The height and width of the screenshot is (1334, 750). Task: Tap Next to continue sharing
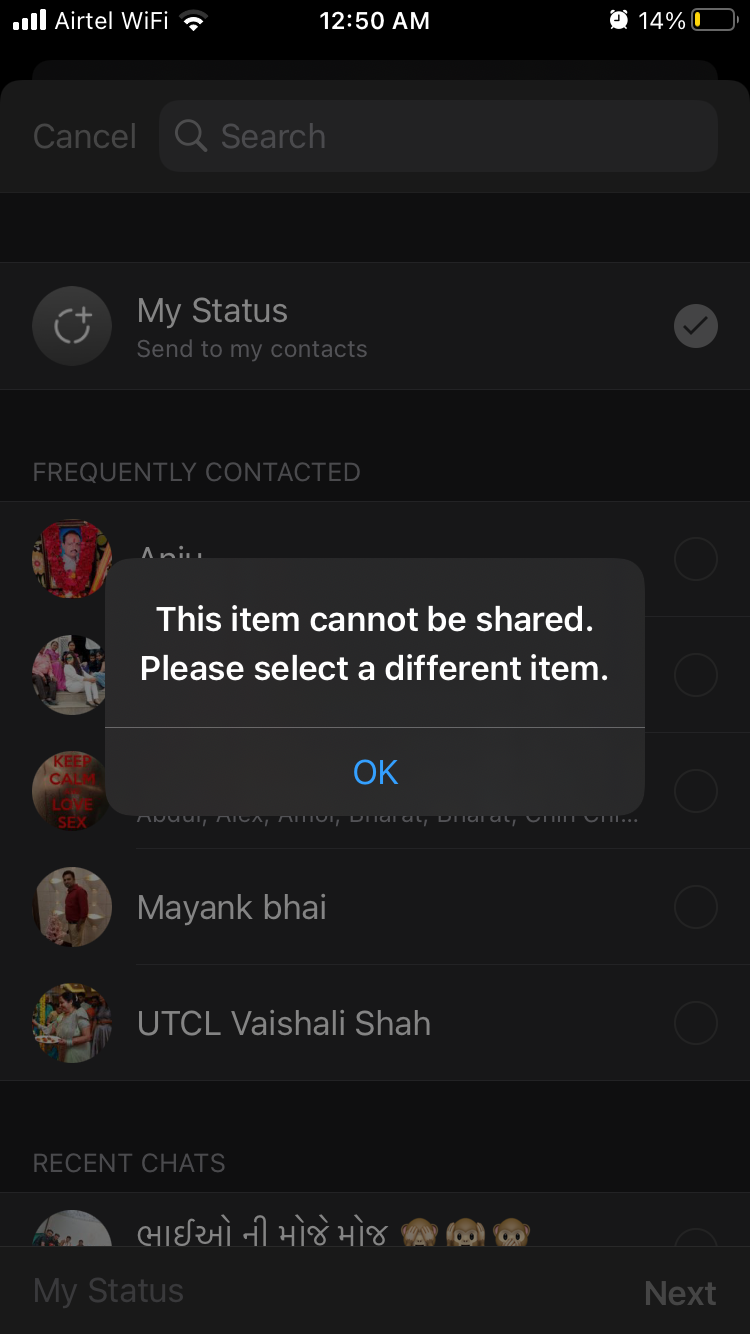680,1292
